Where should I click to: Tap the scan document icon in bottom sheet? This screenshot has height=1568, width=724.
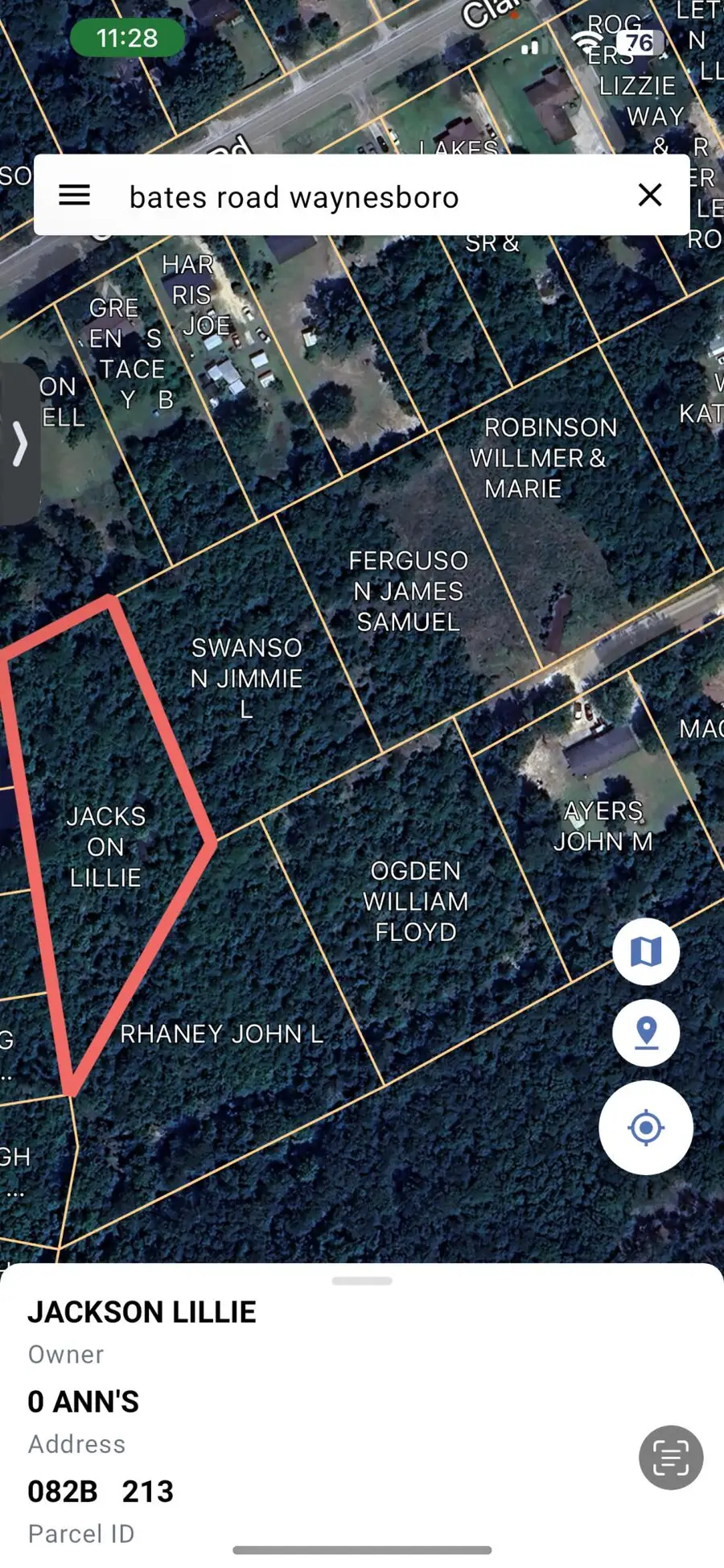point(669,1457)
